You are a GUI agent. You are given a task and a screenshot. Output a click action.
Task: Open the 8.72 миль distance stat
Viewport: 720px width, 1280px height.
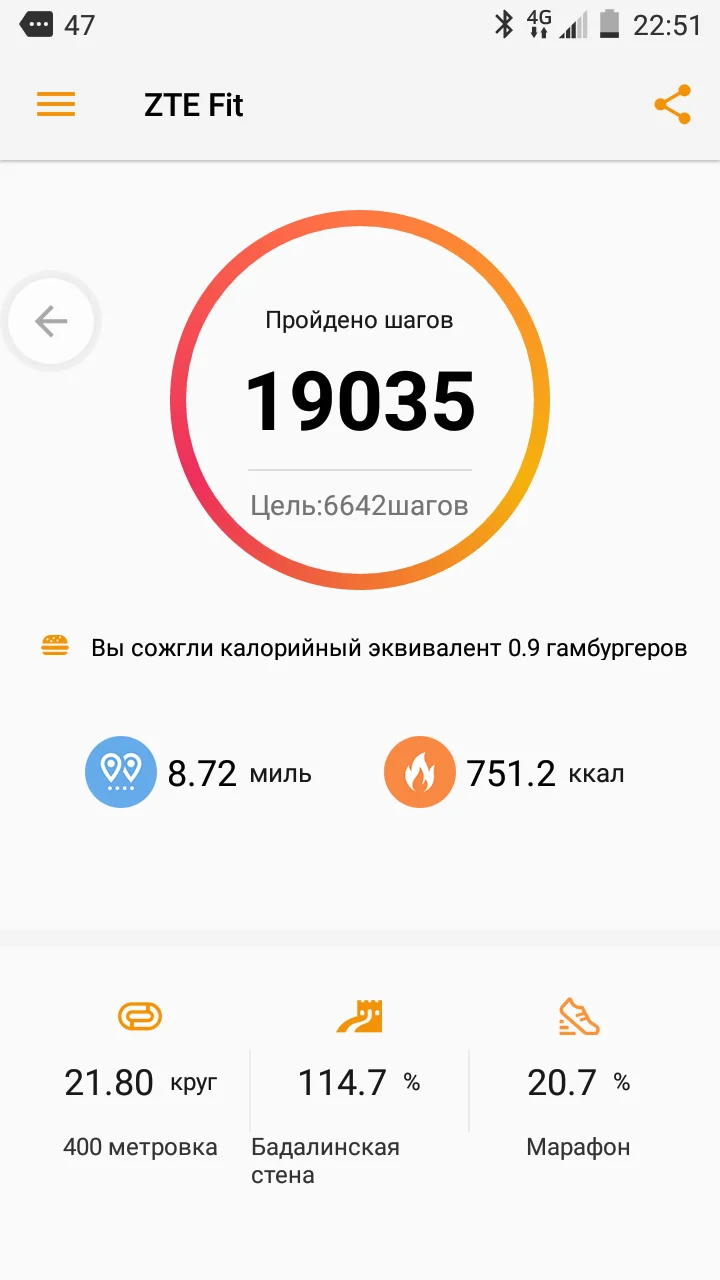[x=239, y=771]
